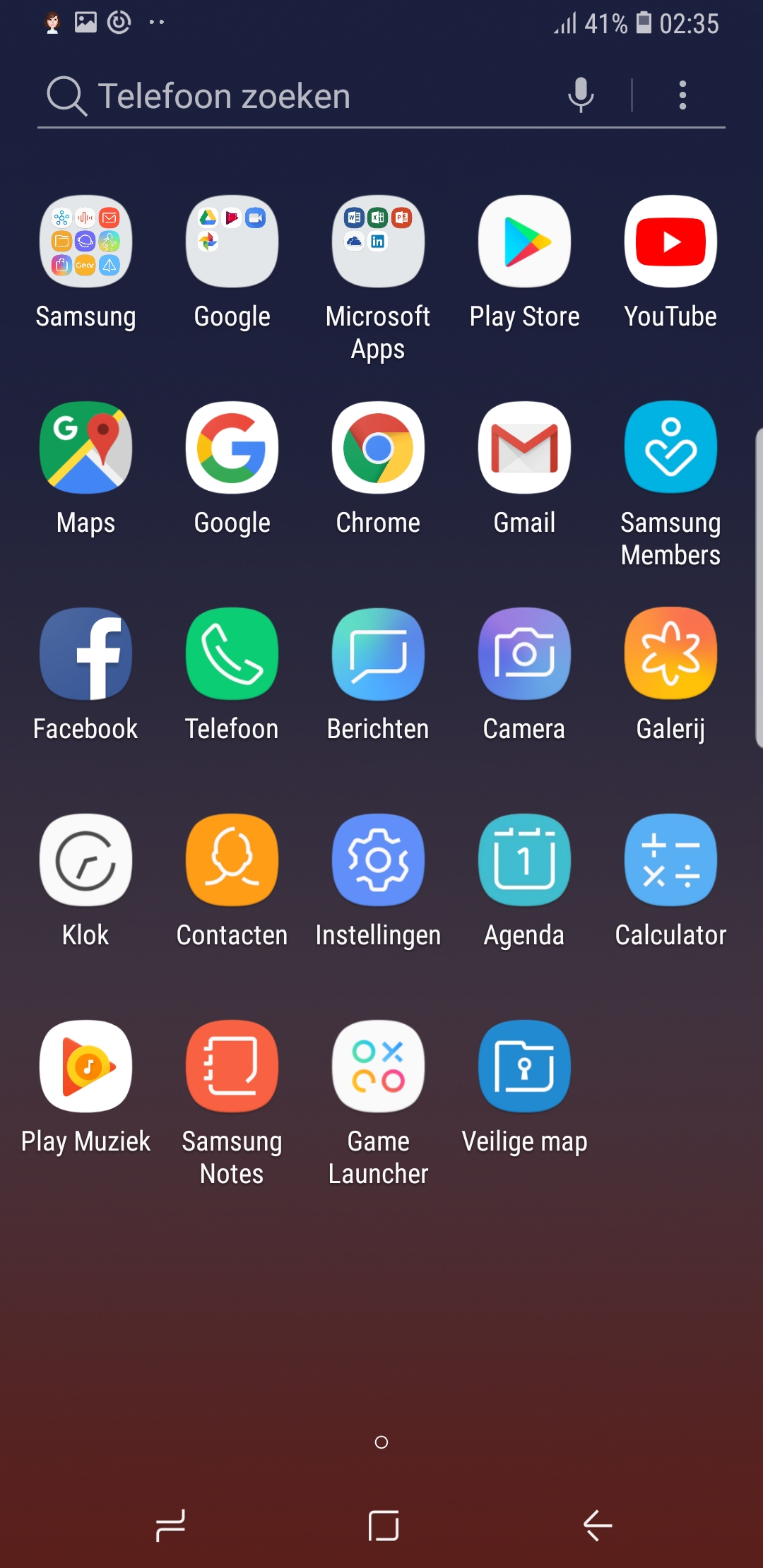
Task: Start voice search with the microphone
Action: (x=581, y=95)
